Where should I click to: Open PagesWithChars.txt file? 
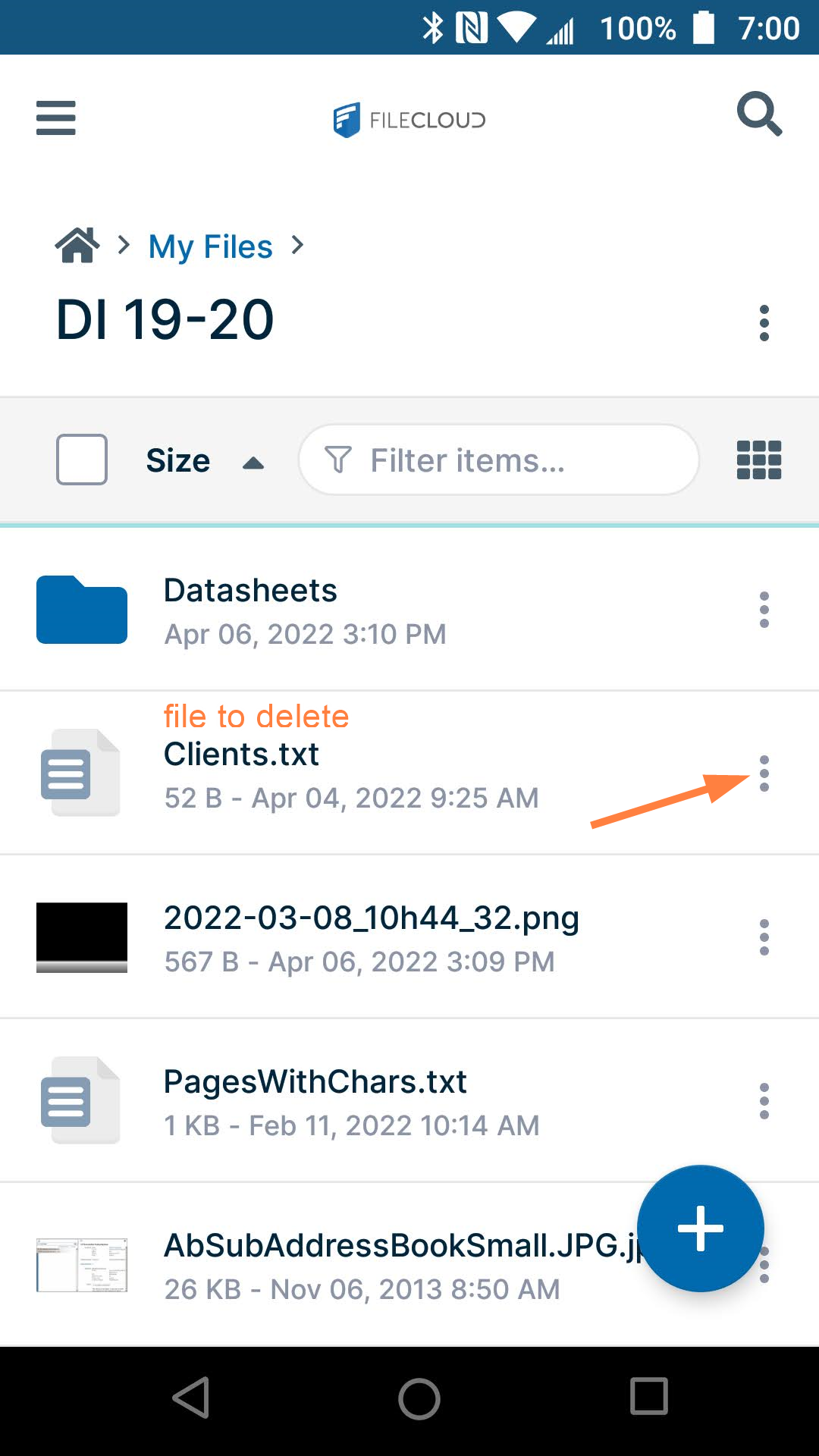[x=315, y=1082]
